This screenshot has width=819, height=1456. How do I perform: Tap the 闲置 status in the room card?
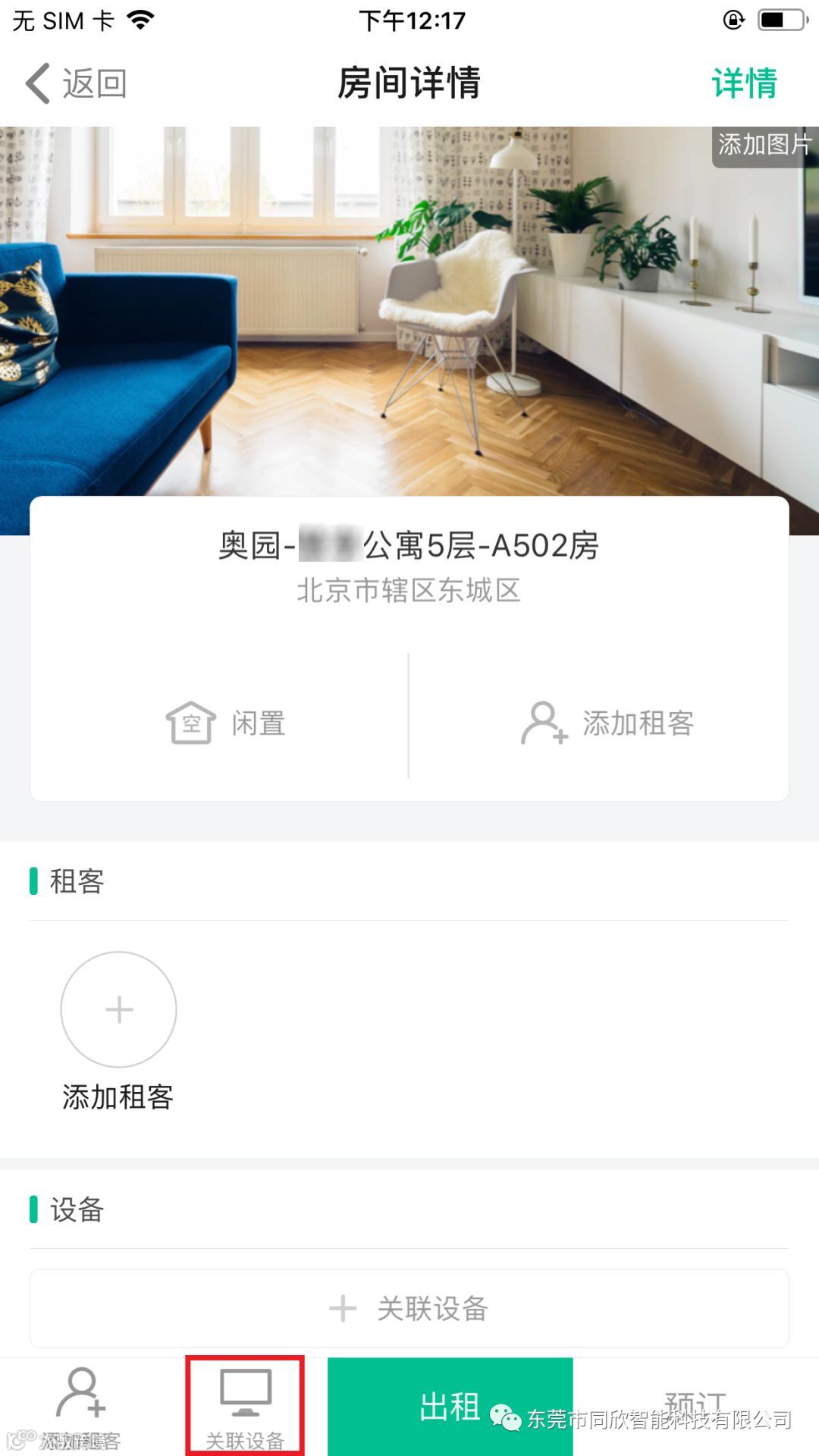[x=226, y=723]
